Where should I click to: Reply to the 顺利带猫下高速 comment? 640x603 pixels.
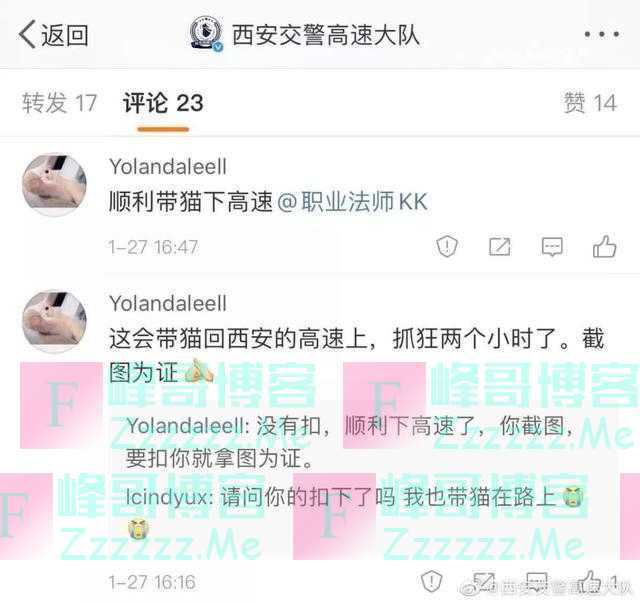pos(552,247)
